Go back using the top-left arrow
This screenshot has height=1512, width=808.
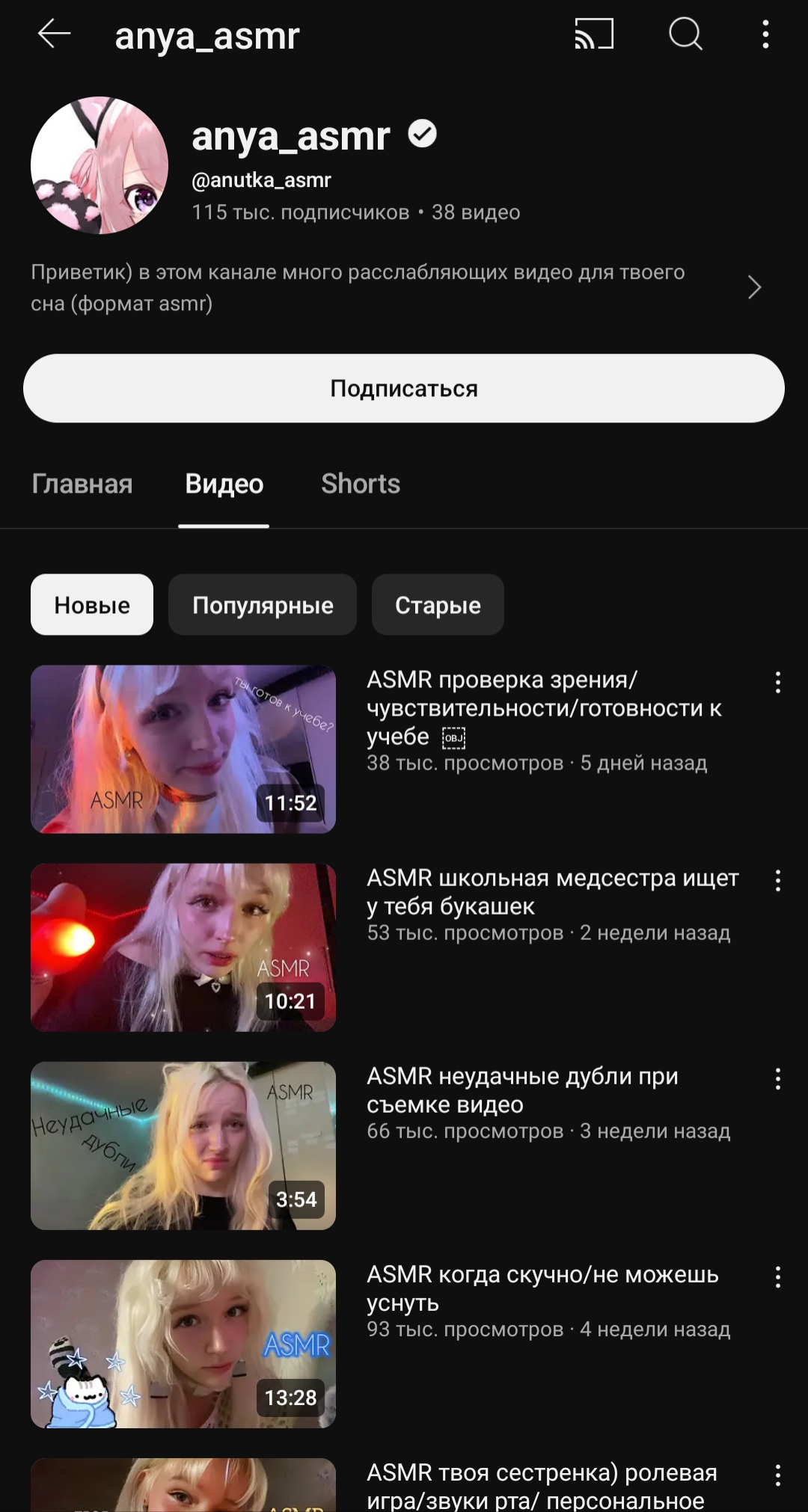click(54, 34)
